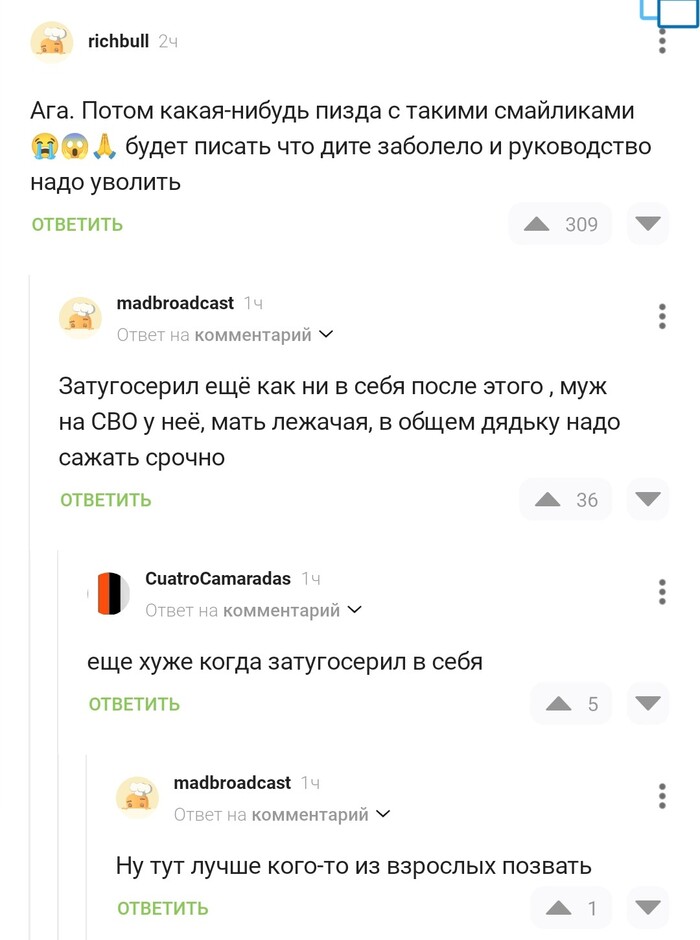Screen dimensions: 700x940
Task: Reply to madbroadcast's comment with 36 votes
Action: point(106,500)
